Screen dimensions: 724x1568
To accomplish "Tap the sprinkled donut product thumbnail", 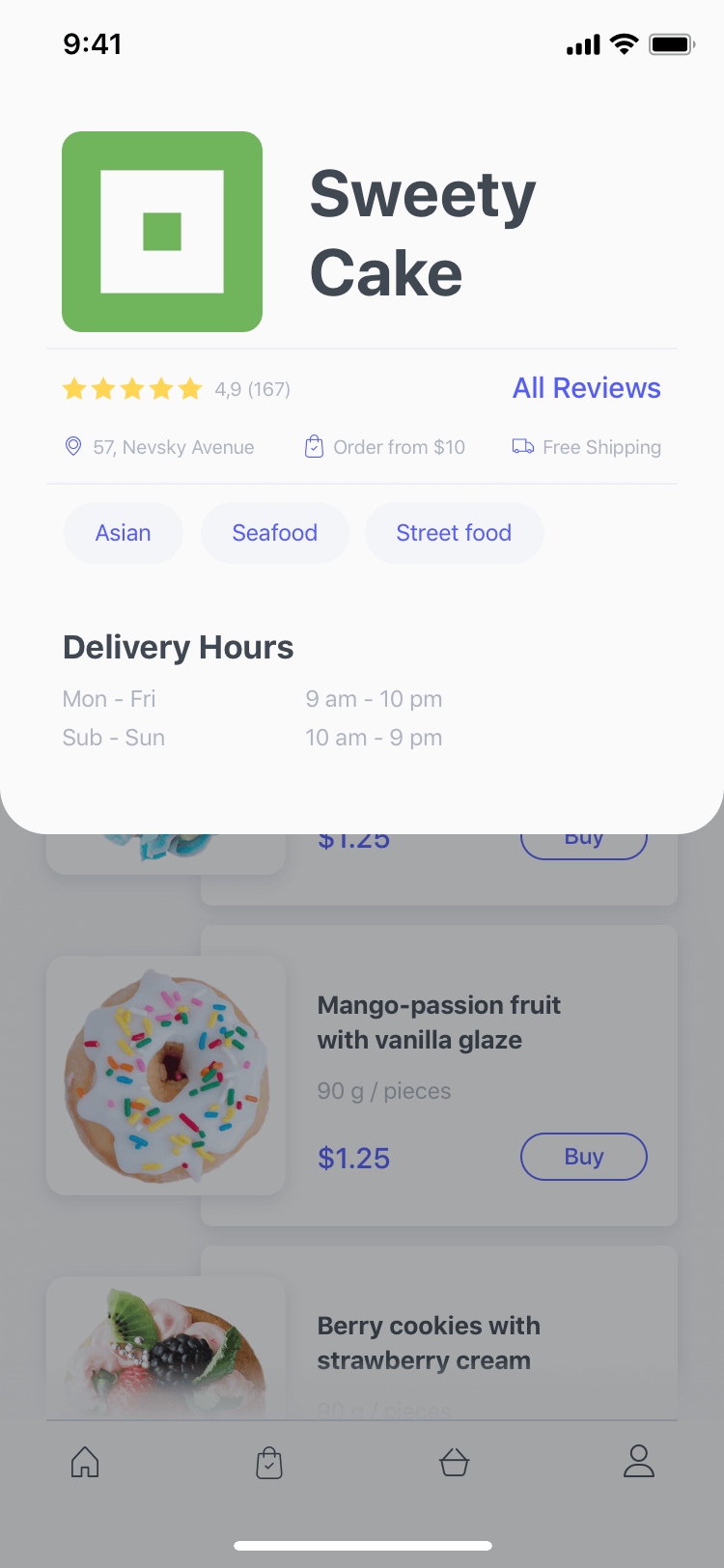I will pos(165,1076).
